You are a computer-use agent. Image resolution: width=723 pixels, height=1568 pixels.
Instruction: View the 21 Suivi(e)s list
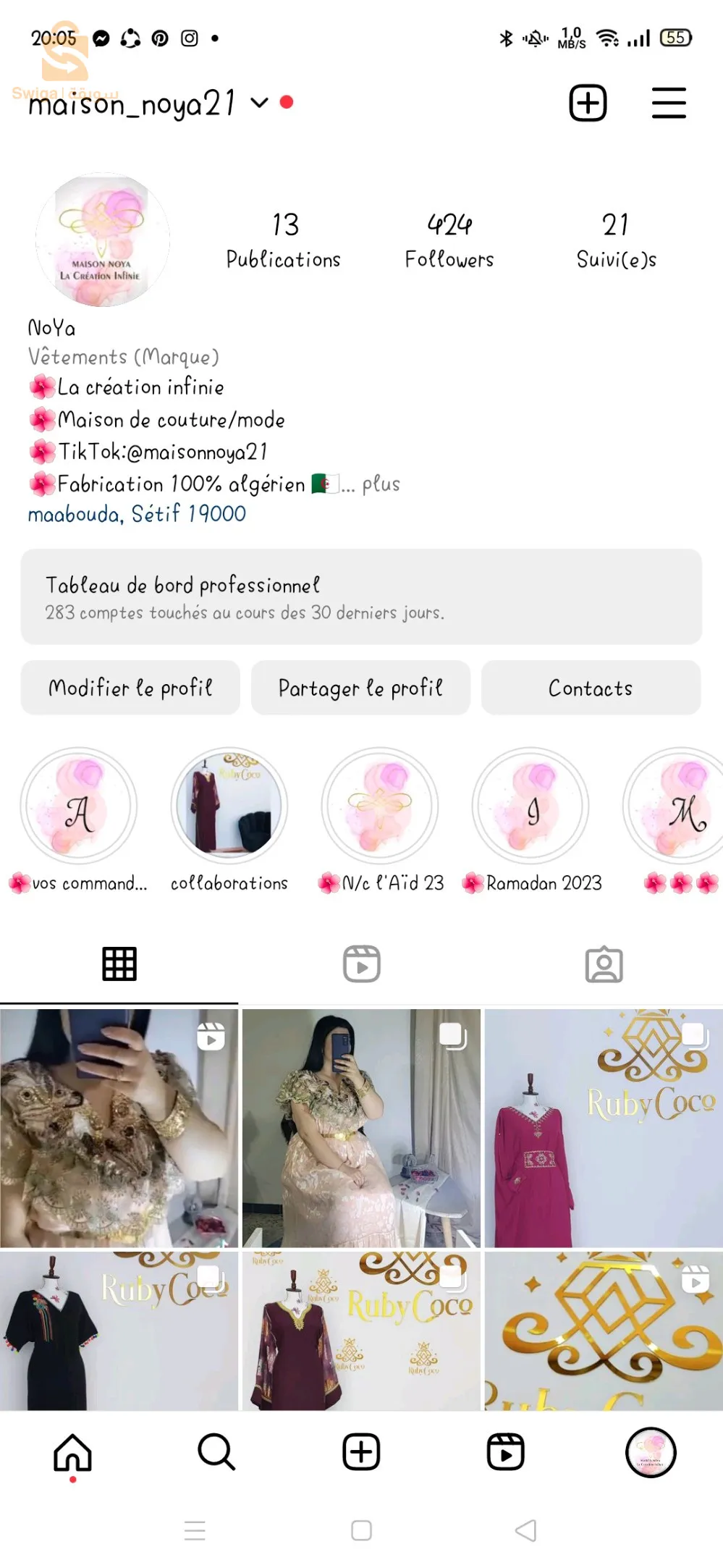coord(616,240)
